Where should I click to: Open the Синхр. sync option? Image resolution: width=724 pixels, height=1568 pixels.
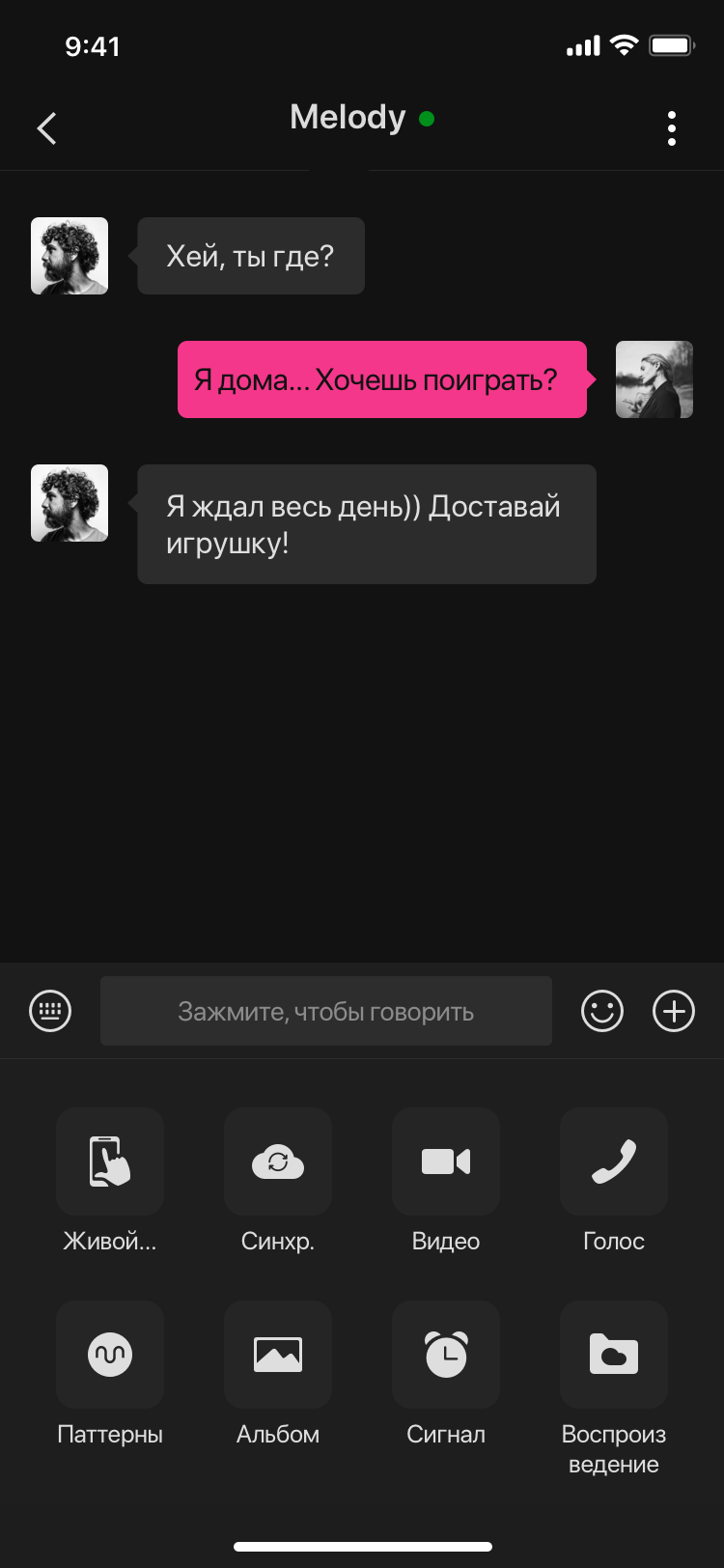[x=278, y=1161]
